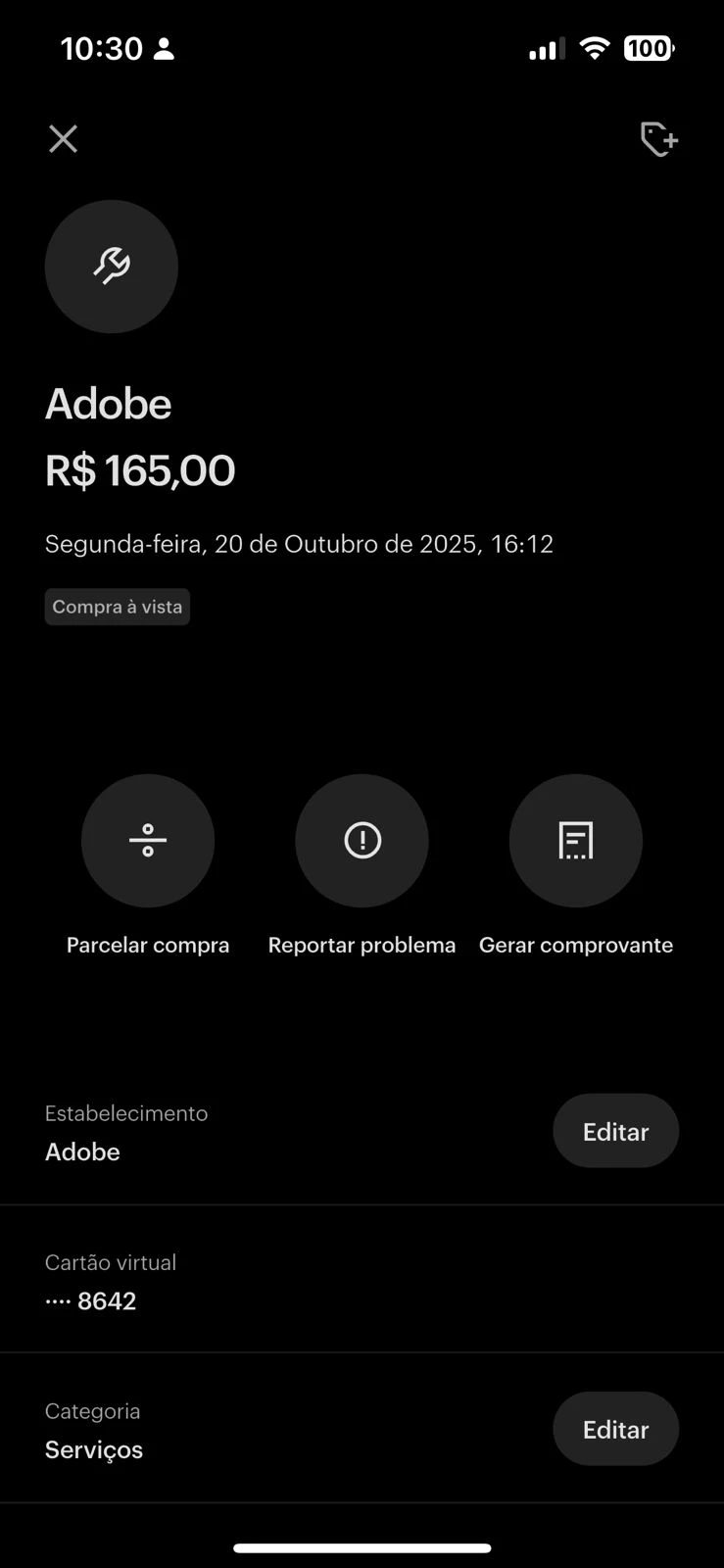Generate receipt with Gerar comprovante
Image resolution: width=724 pixels, height=1568 pixels.
pos(576,841)
